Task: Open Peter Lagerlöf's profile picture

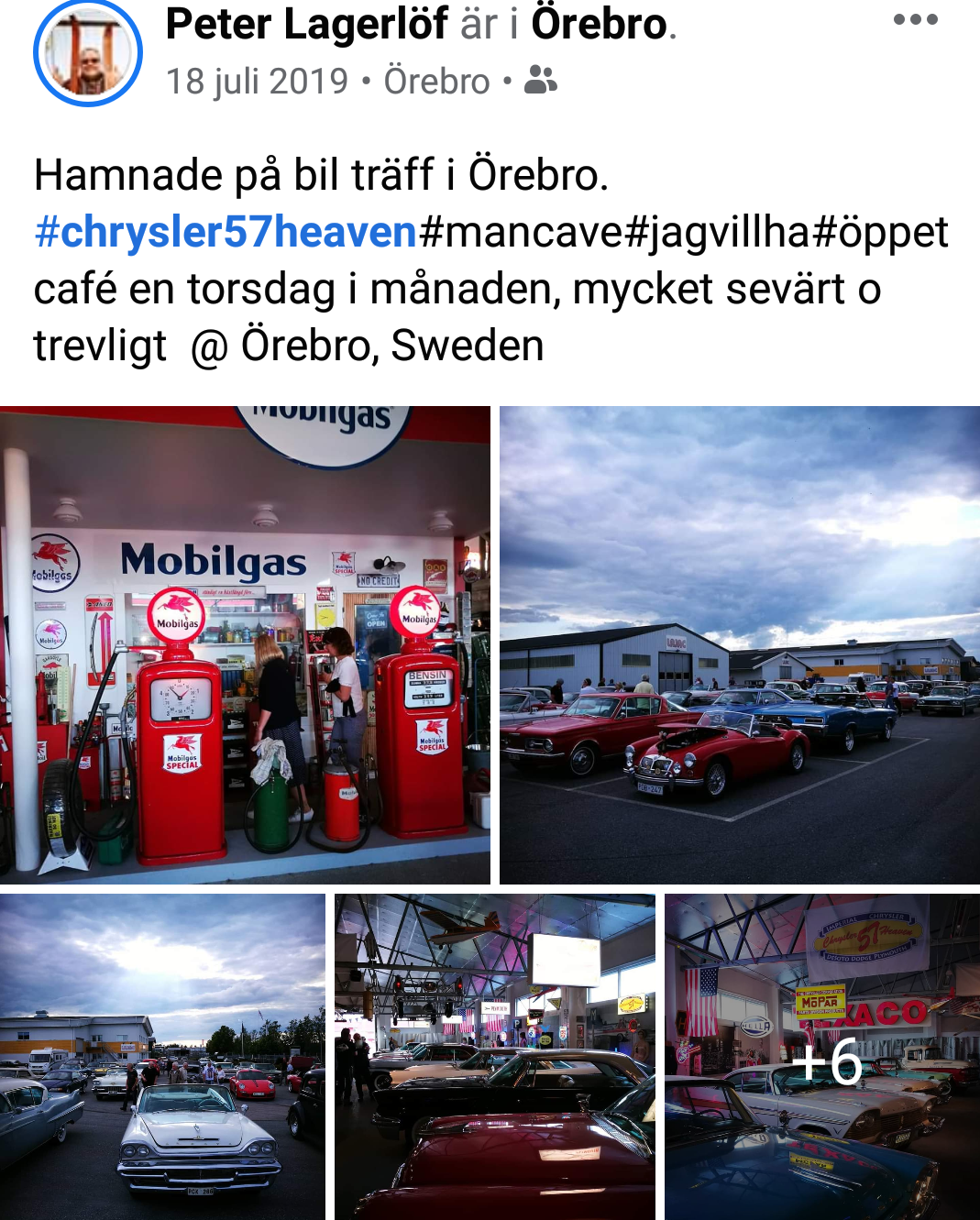Action: pyautogui.click(x=88, y=53)
